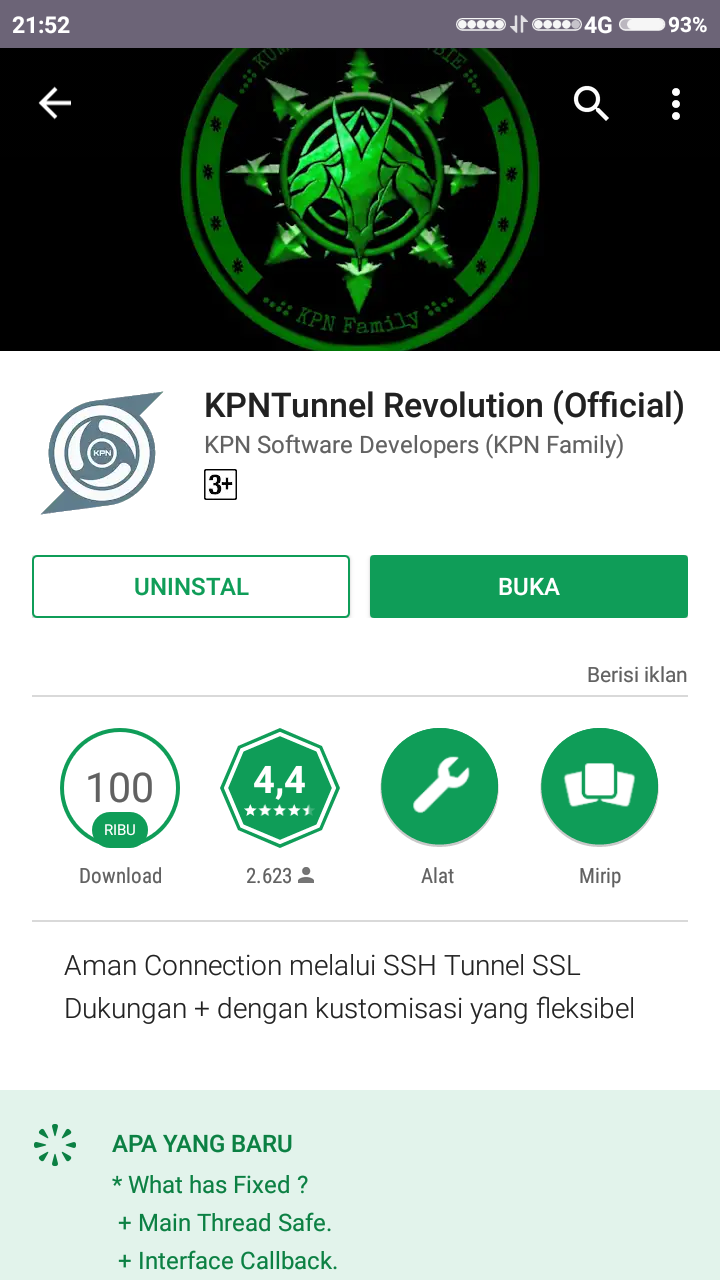
Task: Show similar apps via Mirip
Action: click(x=599, y=788)
